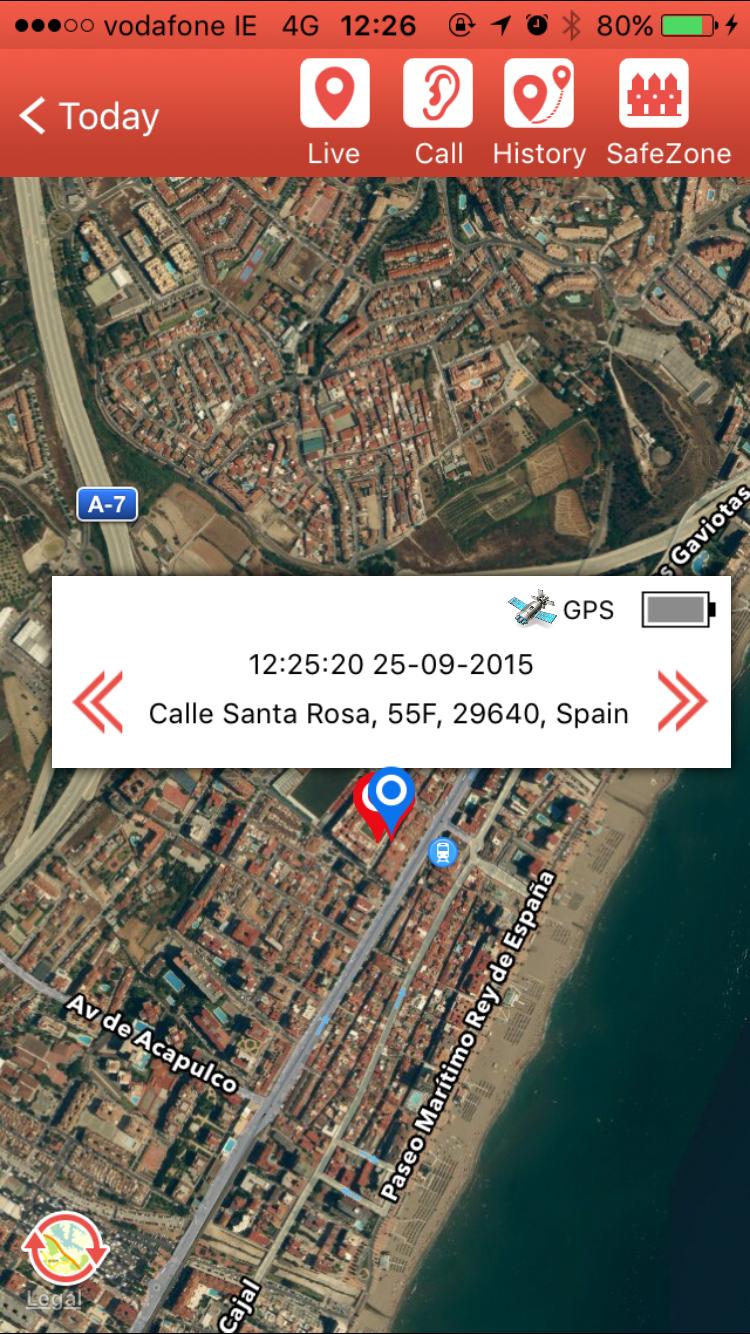The image size is (750, 1334).
Task: Show the previous location record
Action: 98,700
